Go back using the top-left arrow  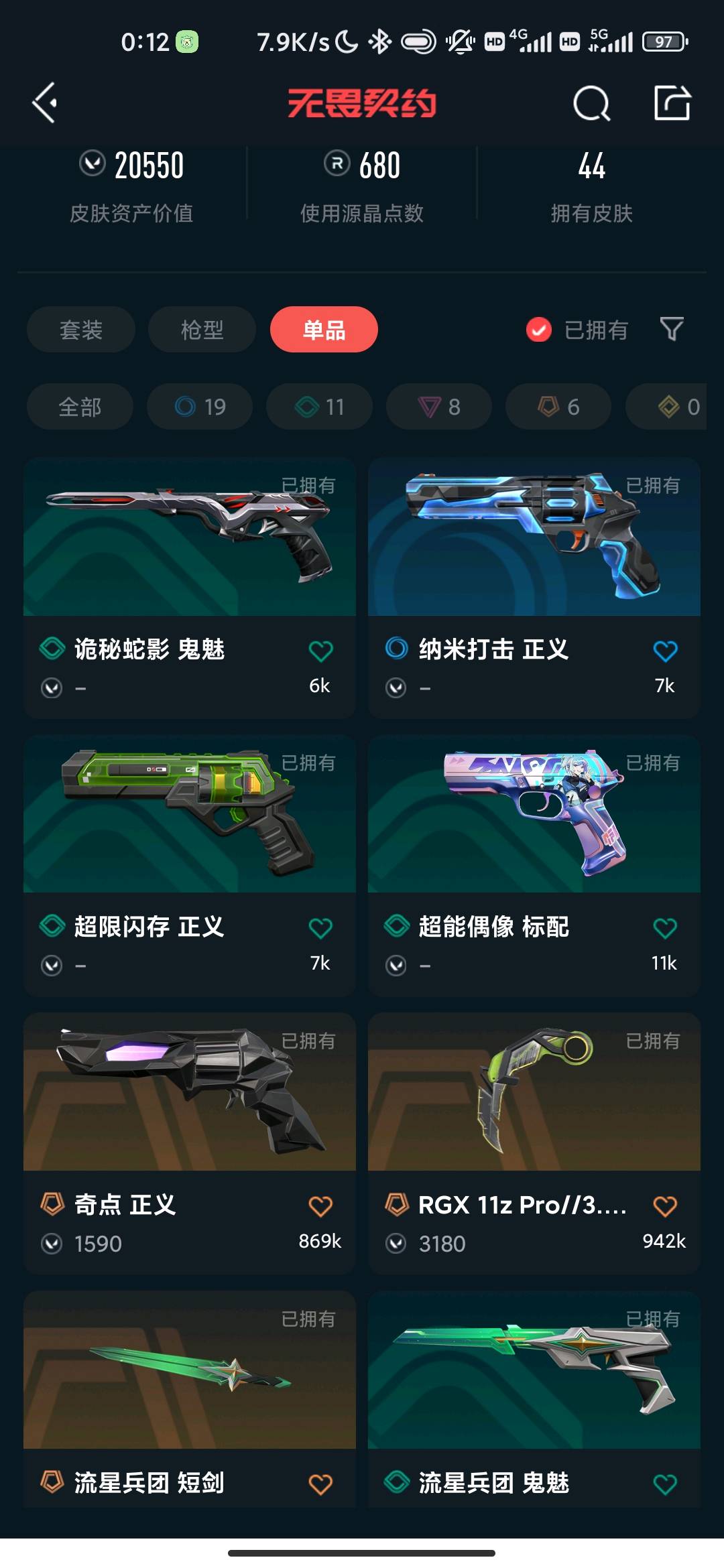click(x=45, y=103)
